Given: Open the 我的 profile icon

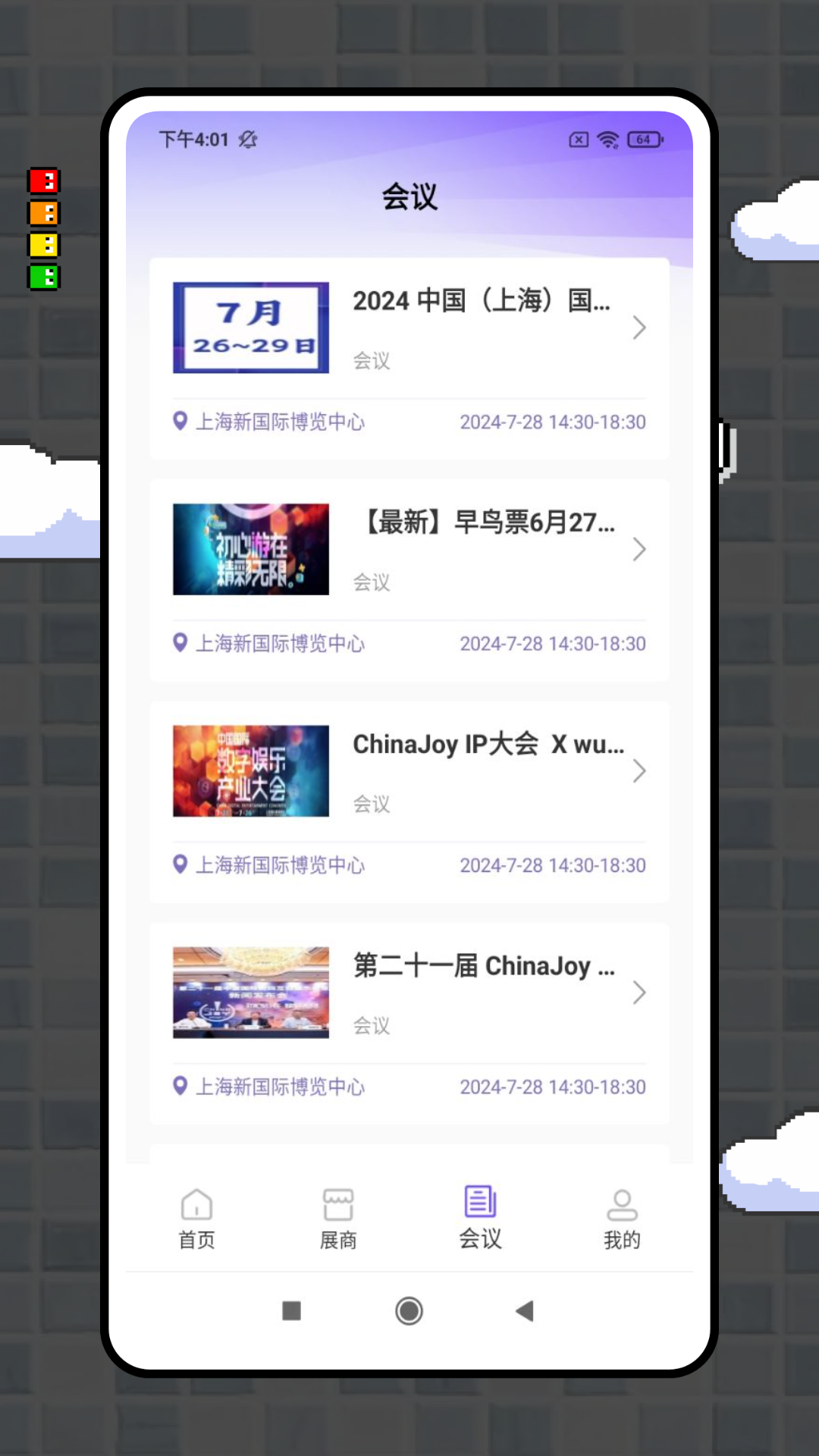Looking at the screenshot, I should (622, 1201).
